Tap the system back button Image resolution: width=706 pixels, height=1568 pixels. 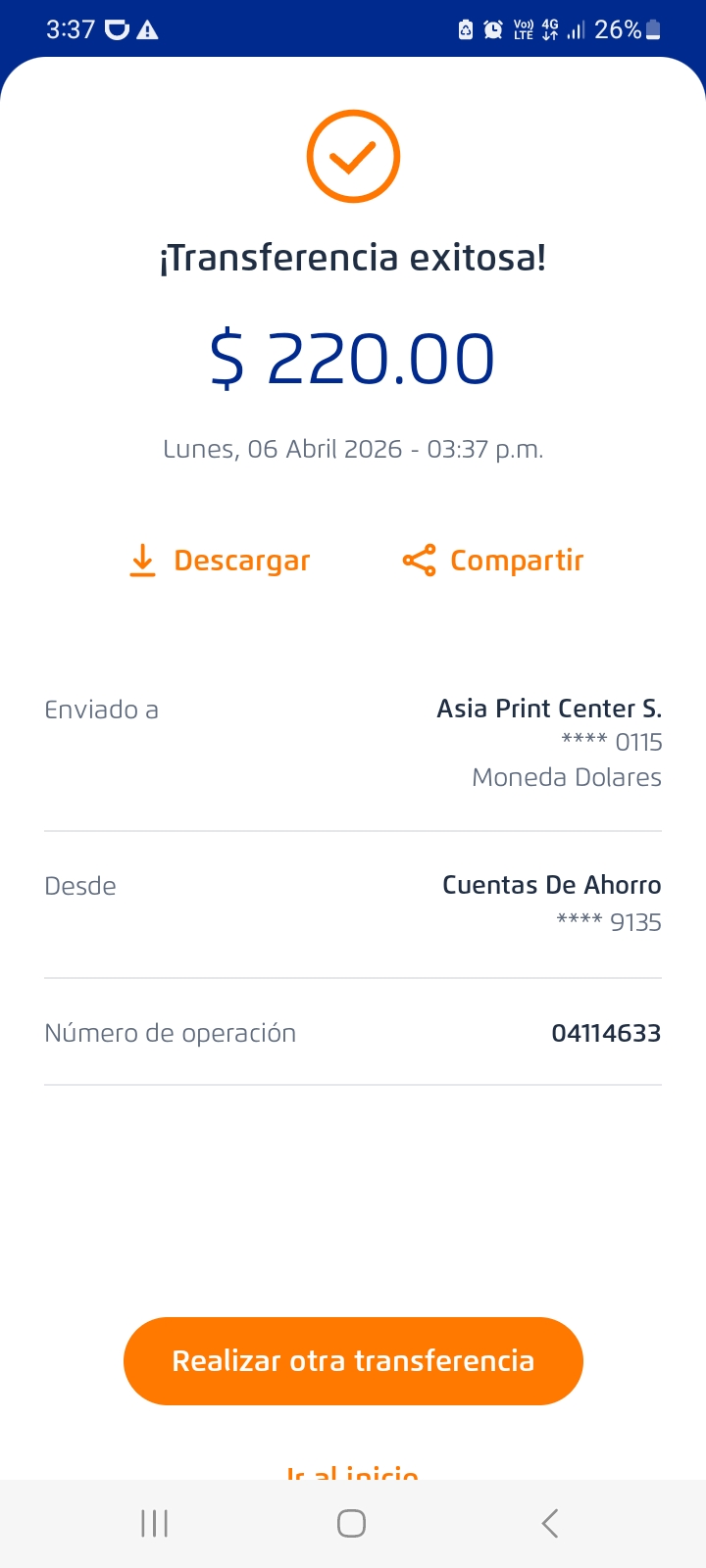550,1523
